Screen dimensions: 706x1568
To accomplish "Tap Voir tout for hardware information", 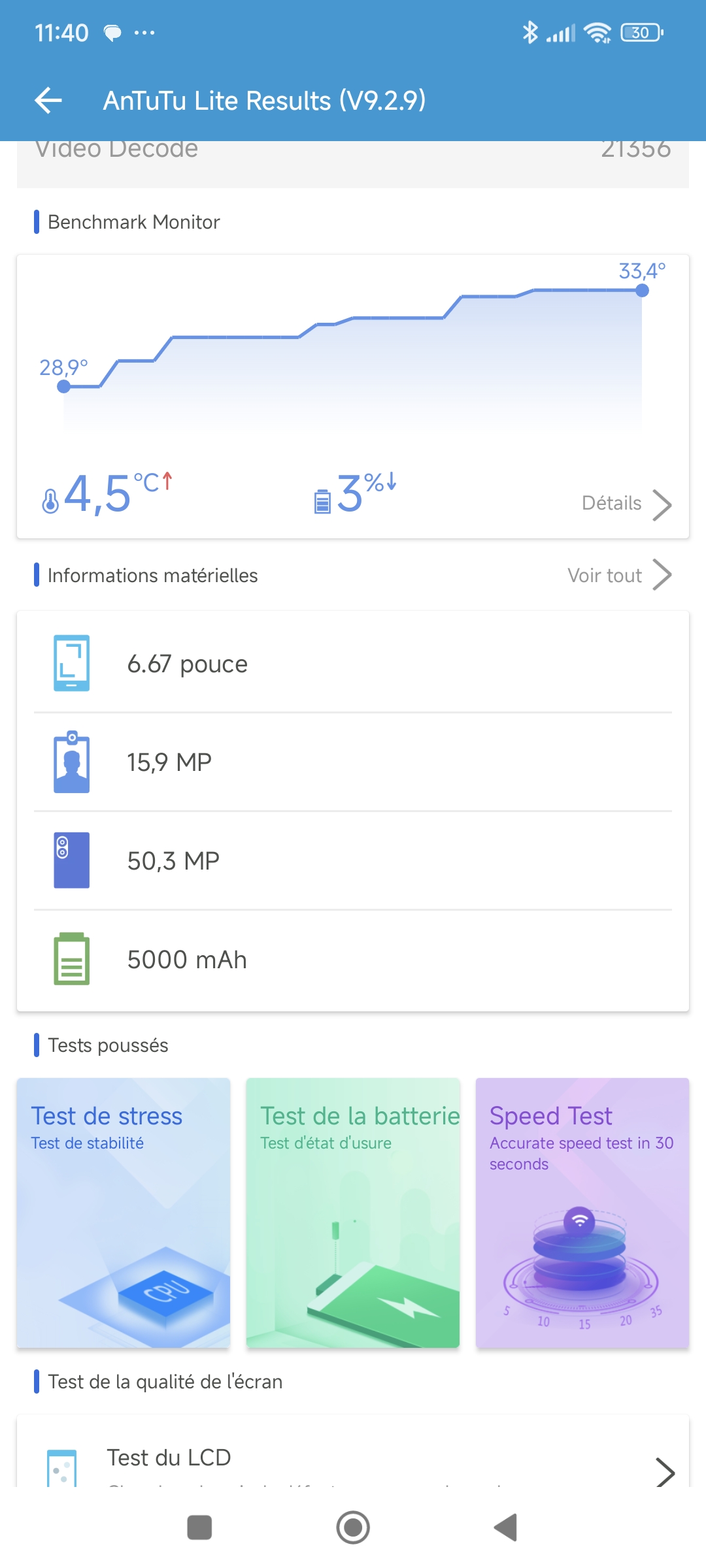I will tap(618, 576).
